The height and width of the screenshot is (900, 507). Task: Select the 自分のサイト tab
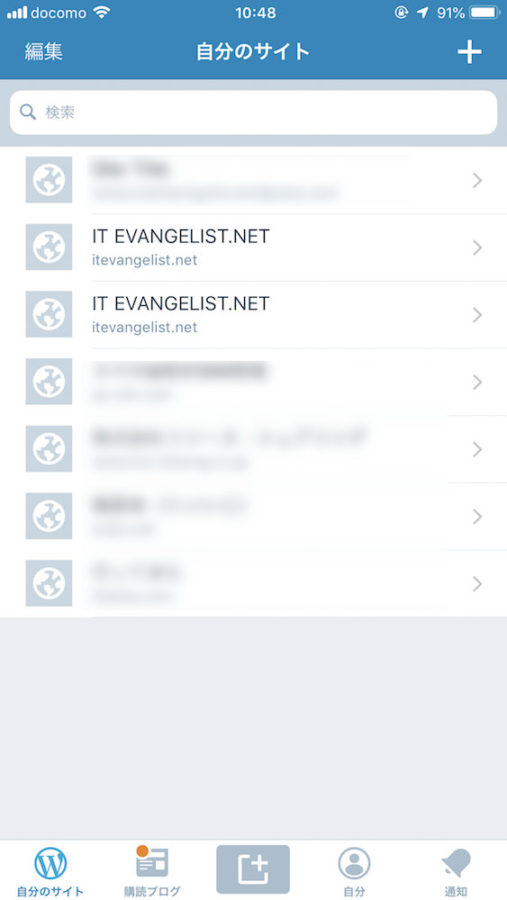pos(51,871)
